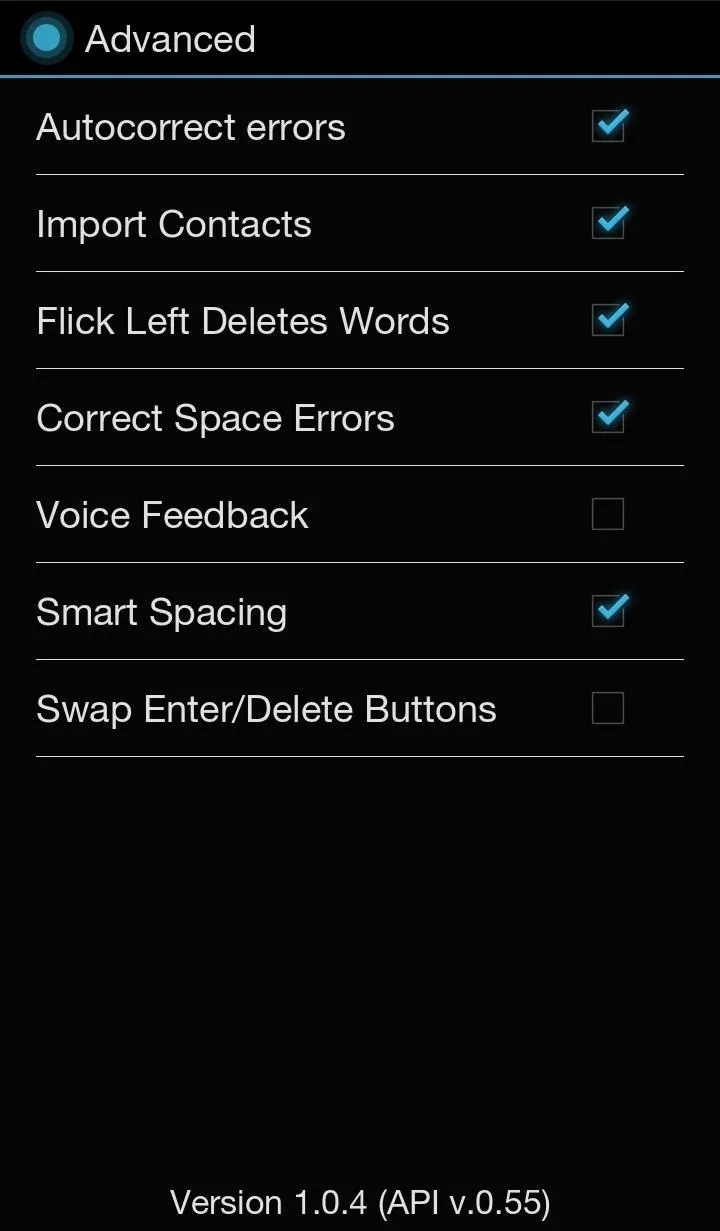720x1231 pixels.
Task: Tap the app icon beside Advanced
Action: (x=46, y=39)
